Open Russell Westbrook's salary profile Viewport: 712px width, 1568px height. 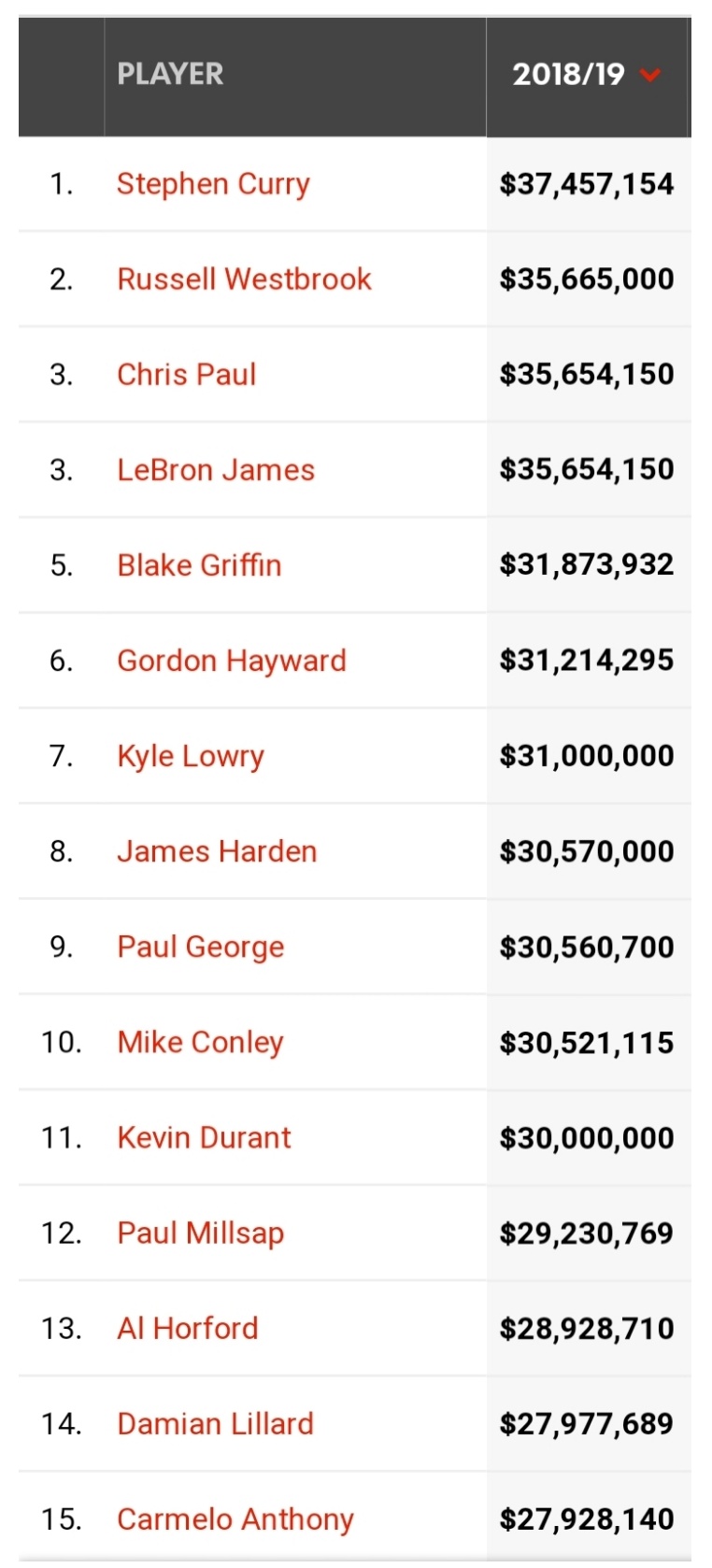[244, 279]
